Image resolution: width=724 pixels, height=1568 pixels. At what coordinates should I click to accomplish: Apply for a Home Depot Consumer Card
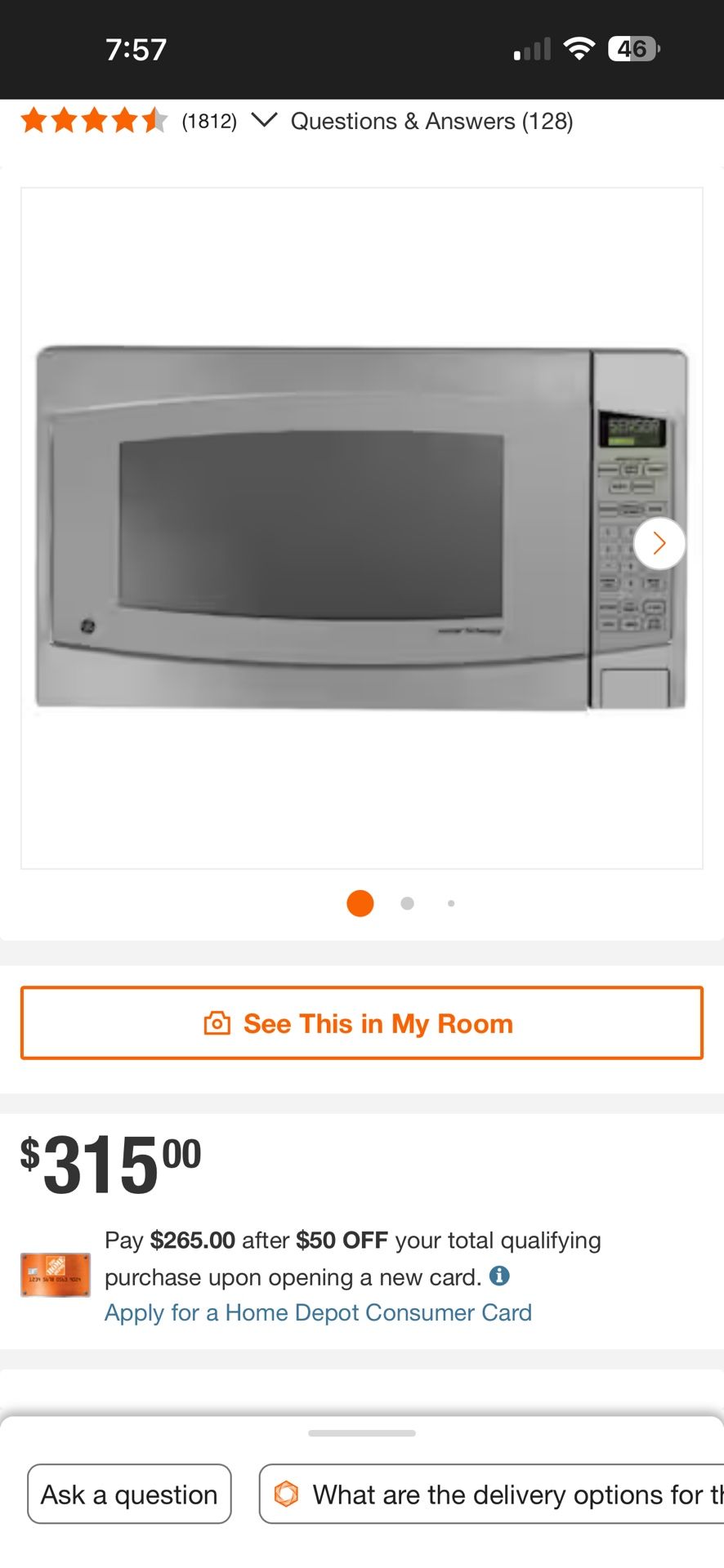click(x=318, y=1312)
